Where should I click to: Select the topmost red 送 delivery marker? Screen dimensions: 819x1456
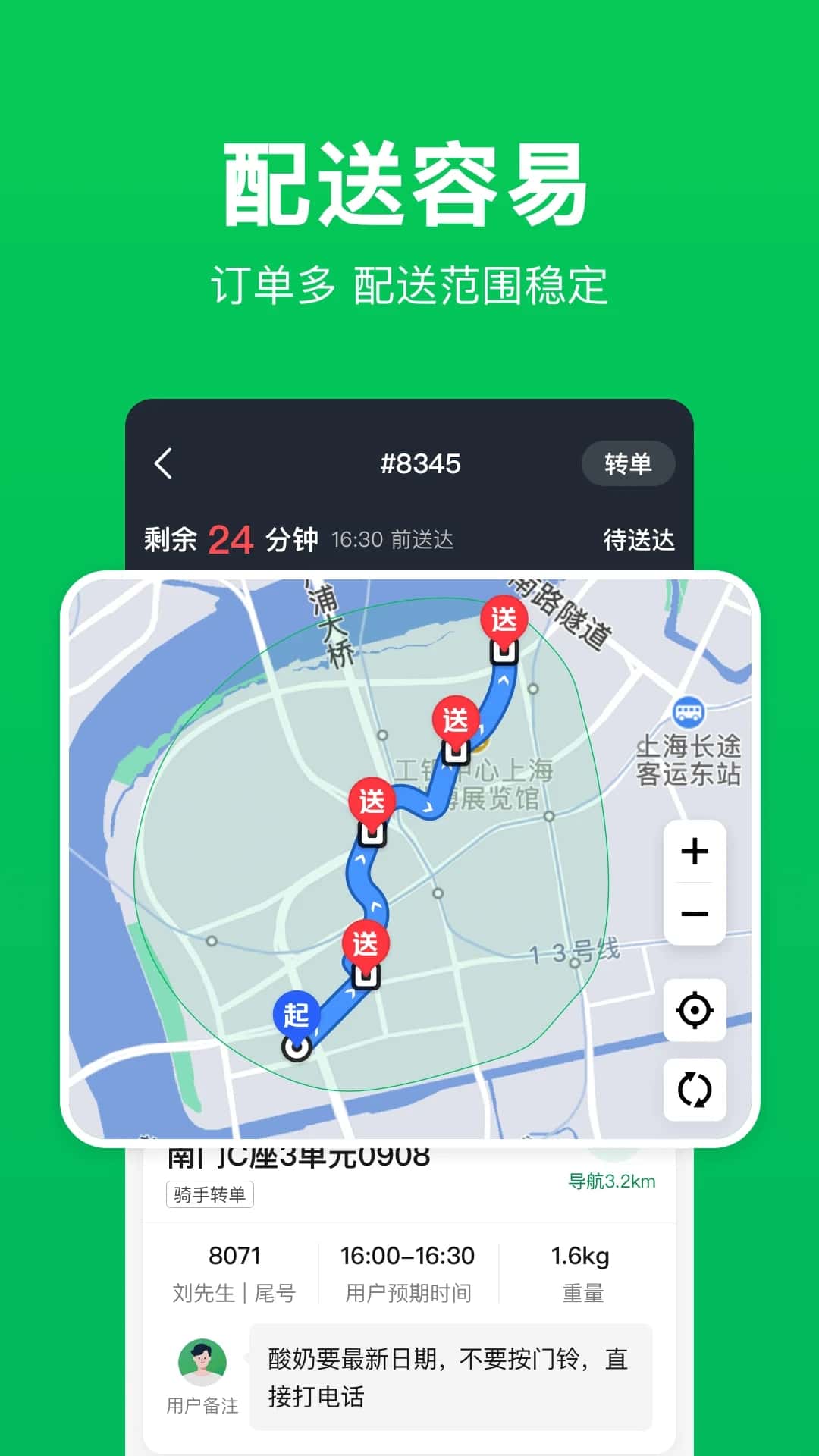505,618
